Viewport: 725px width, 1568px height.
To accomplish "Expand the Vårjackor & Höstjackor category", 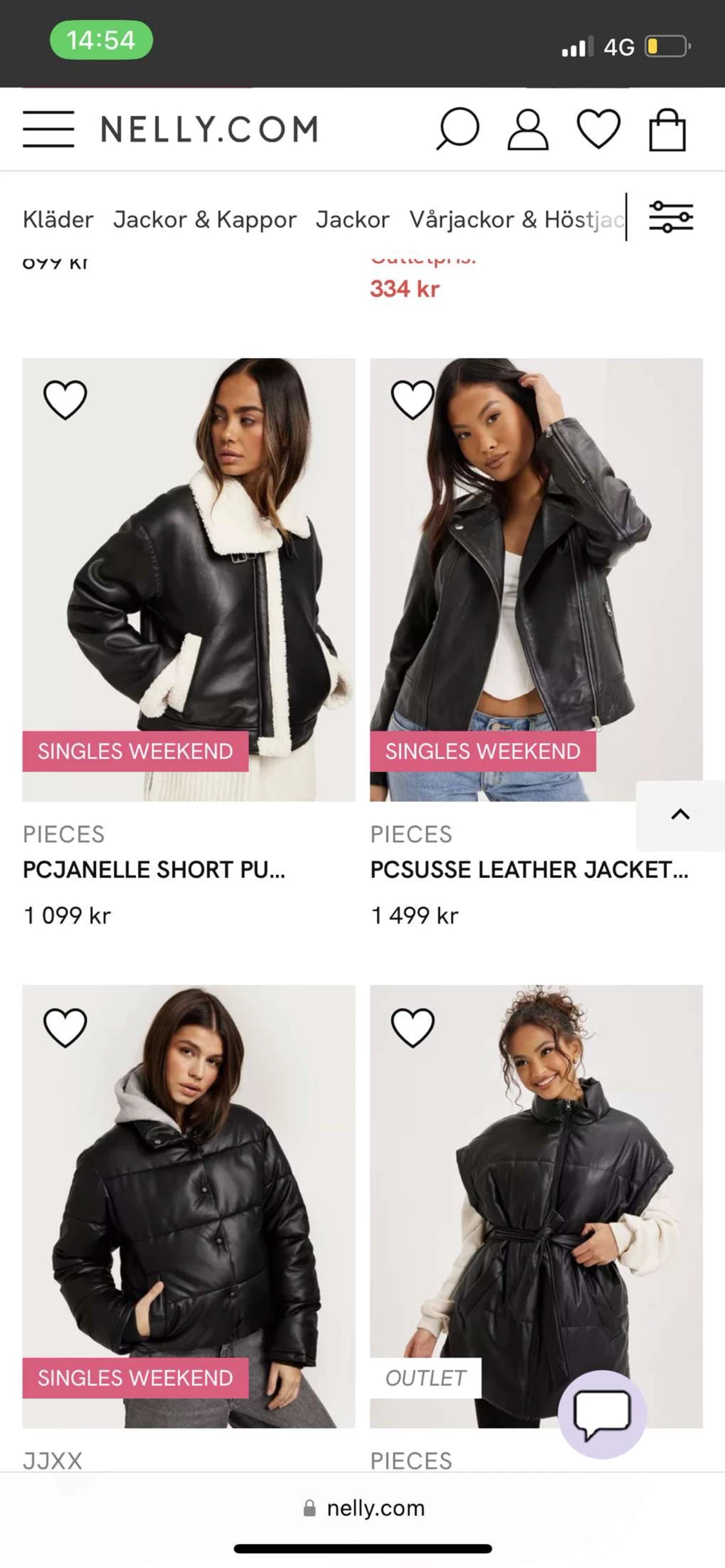I will pos(516,219).
